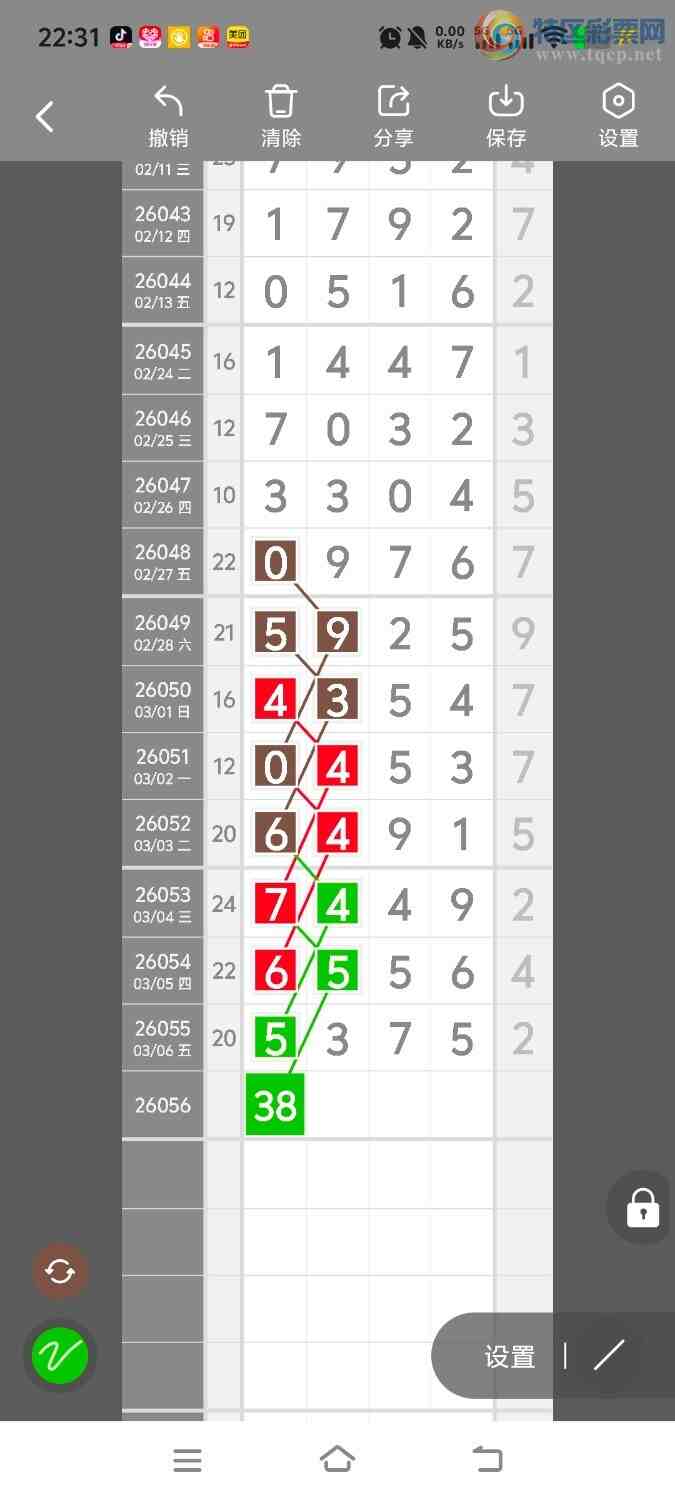Go back using the top-left arrow
Screen dimensions: 675x1500
tap(45, 117)
